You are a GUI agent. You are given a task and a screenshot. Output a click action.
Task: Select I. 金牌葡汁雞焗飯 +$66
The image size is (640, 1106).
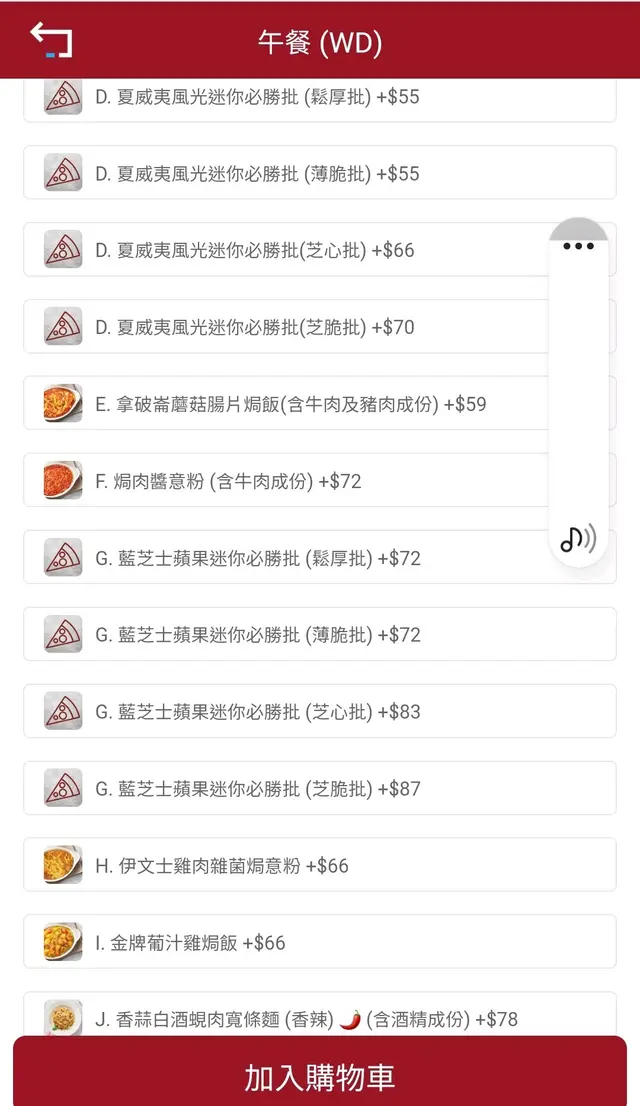300,943
